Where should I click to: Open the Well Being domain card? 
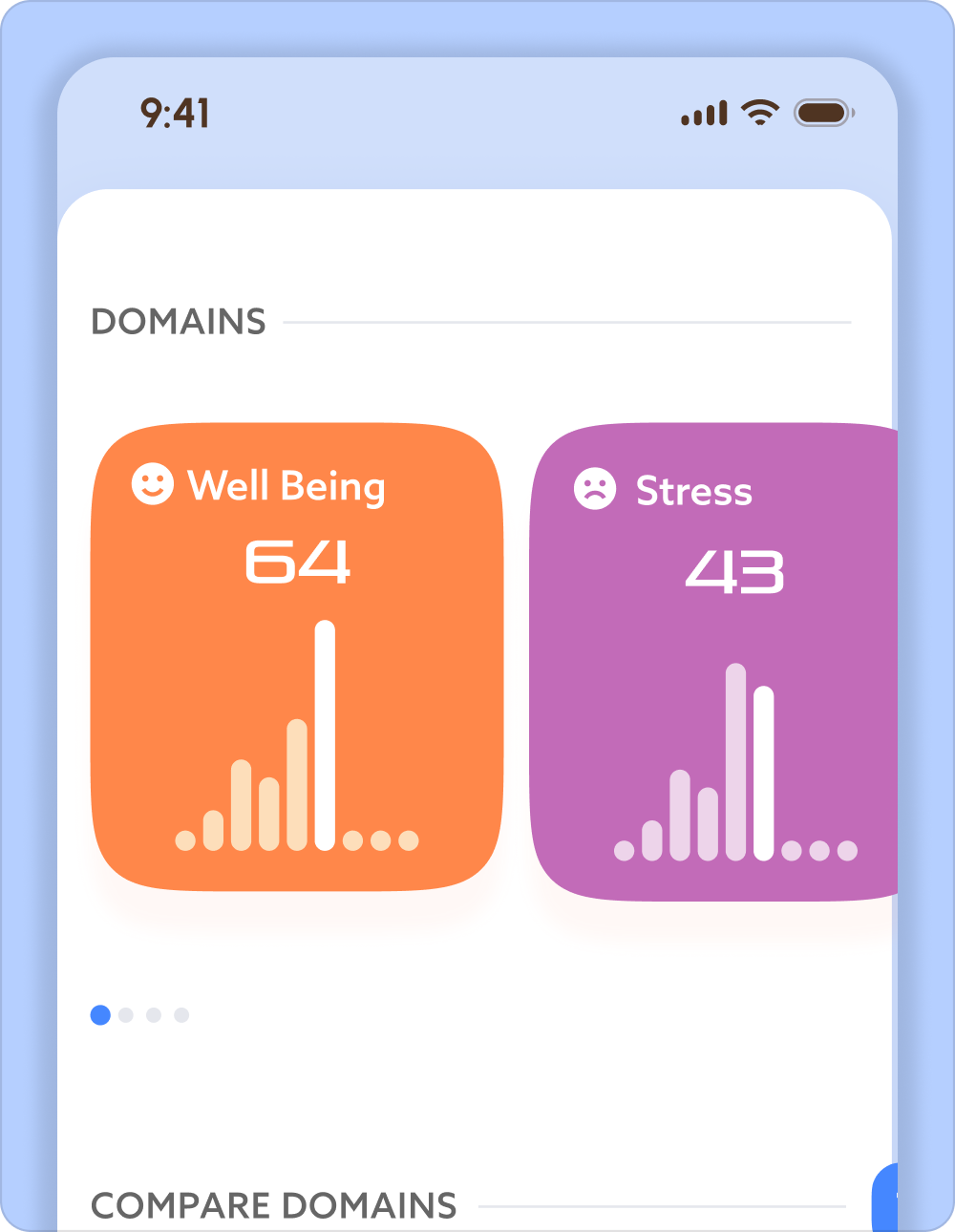[x=296, y=657]
